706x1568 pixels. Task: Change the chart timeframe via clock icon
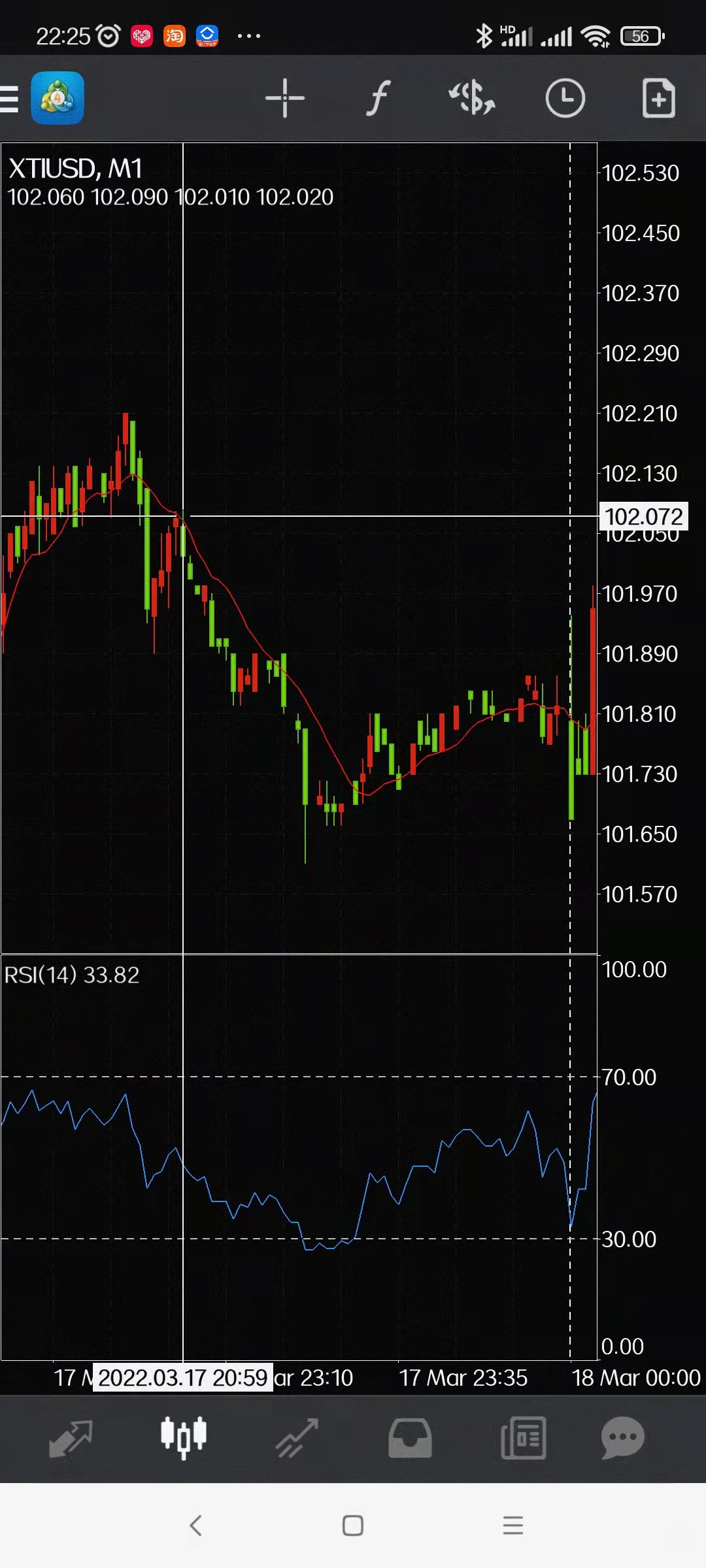pyautogui.click(x=565, y=99)
